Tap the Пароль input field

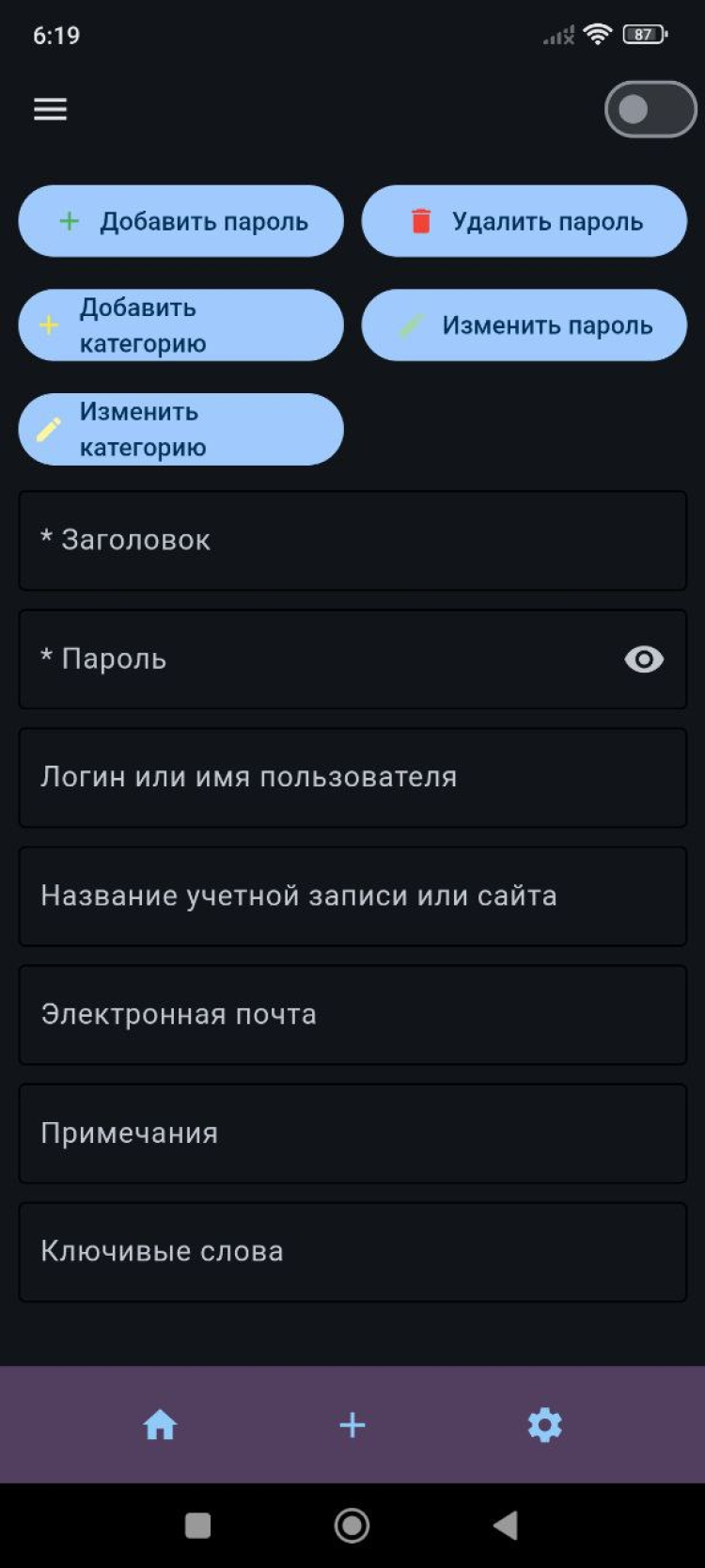(x=320, y=659)
